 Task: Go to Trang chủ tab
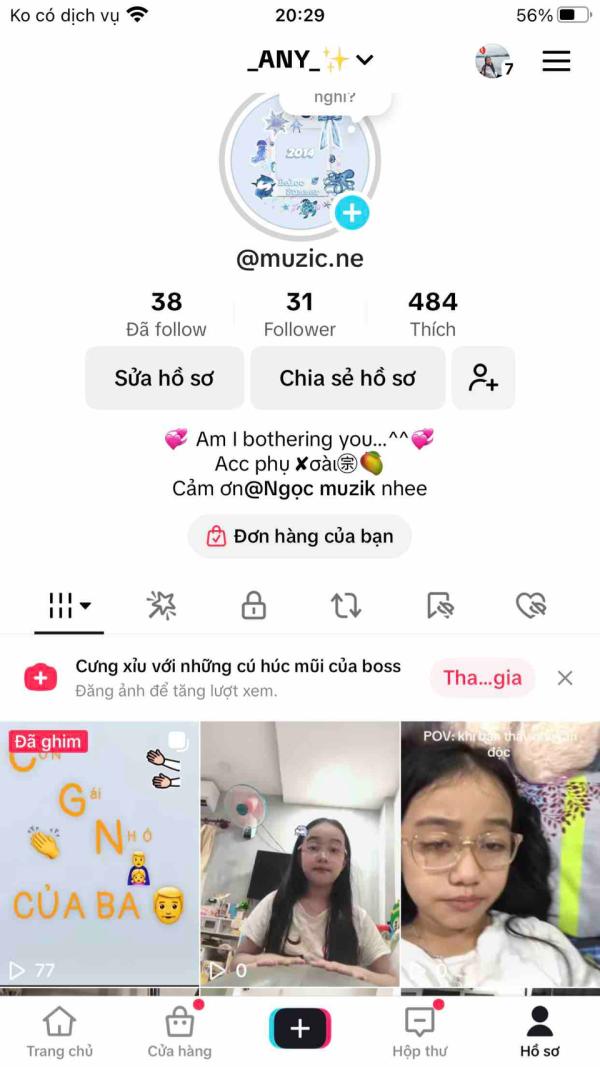[x=59, y=1032]
